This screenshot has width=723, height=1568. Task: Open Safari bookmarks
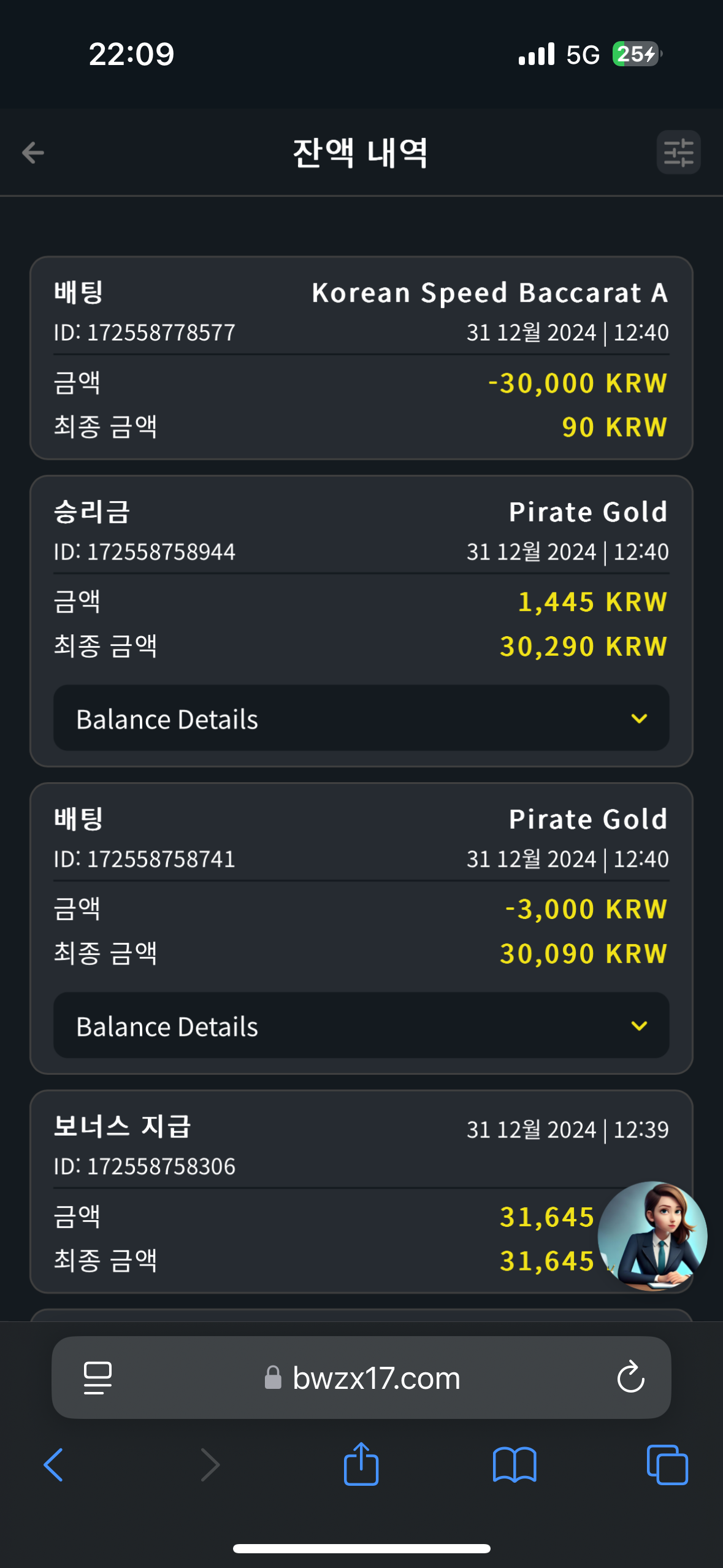coord(515,1465)
